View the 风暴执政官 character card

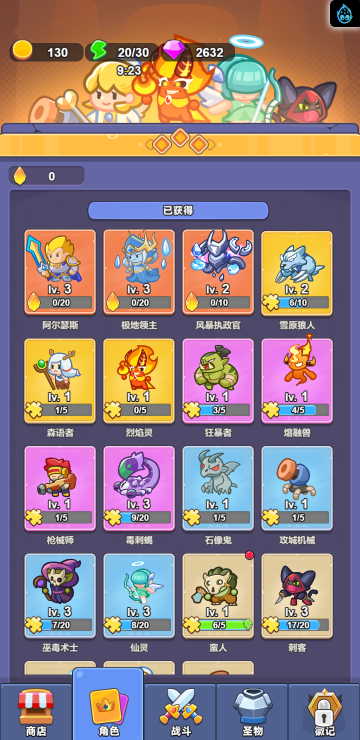218,272
